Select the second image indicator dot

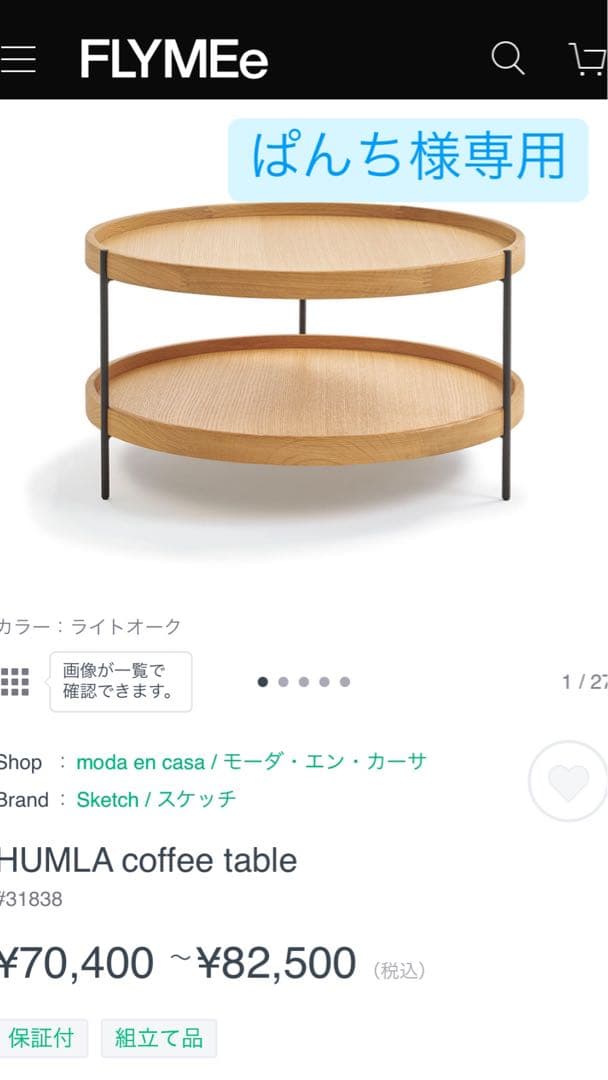[283, 681]
